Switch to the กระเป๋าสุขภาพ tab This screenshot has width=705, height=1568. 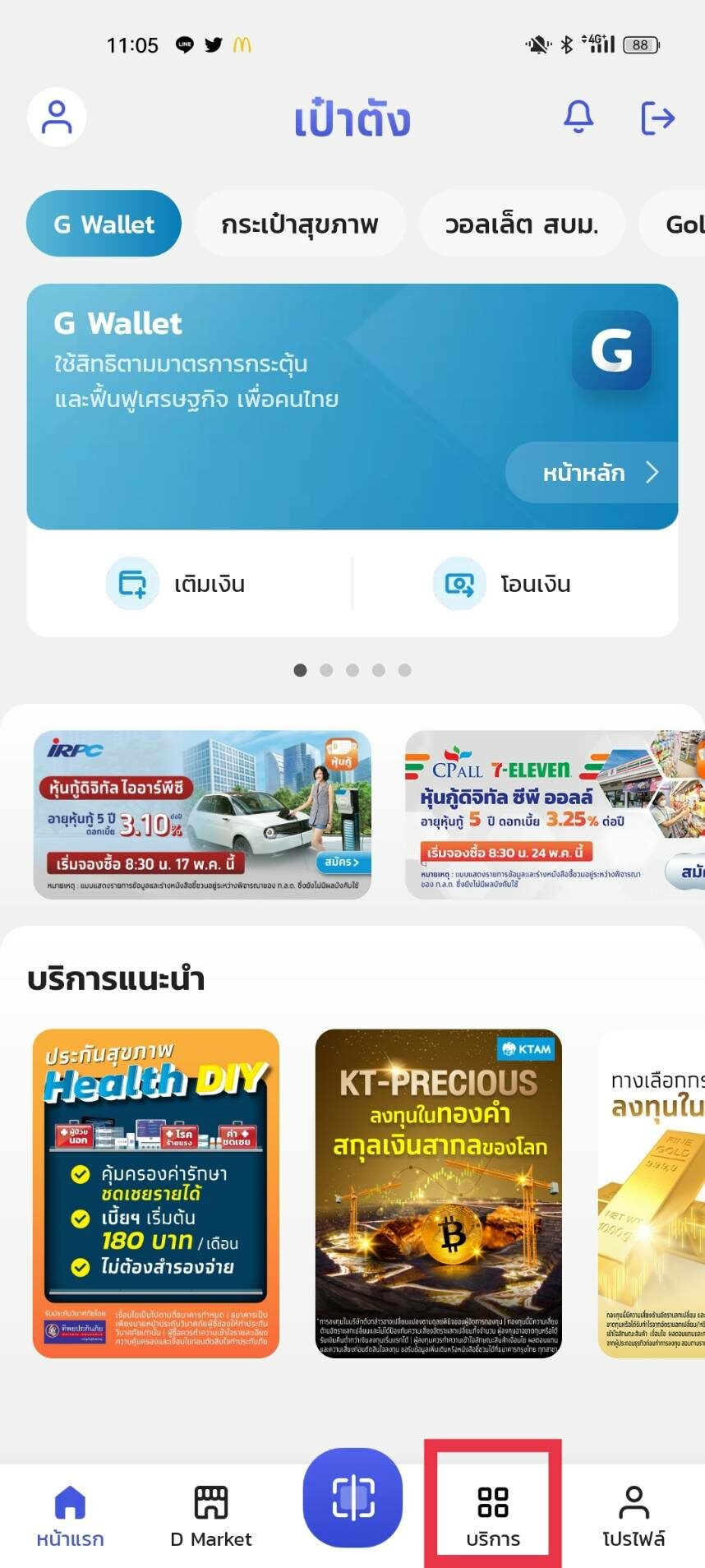click(300, 224)
